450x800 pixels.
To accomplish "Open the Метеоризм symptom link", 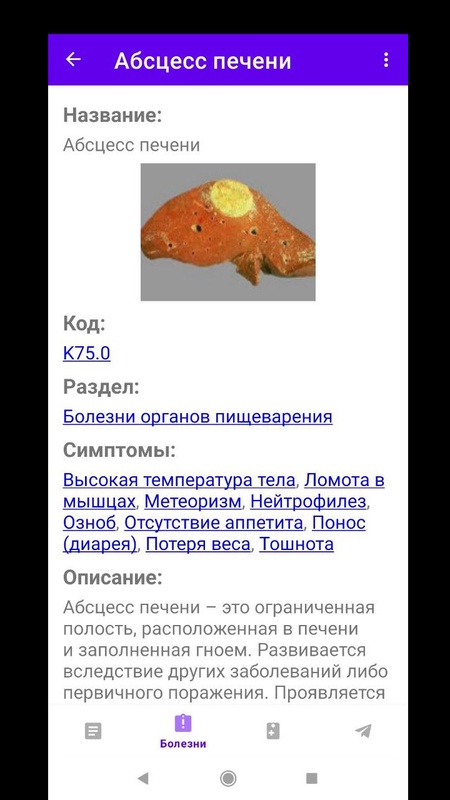I will coord(193,502).
